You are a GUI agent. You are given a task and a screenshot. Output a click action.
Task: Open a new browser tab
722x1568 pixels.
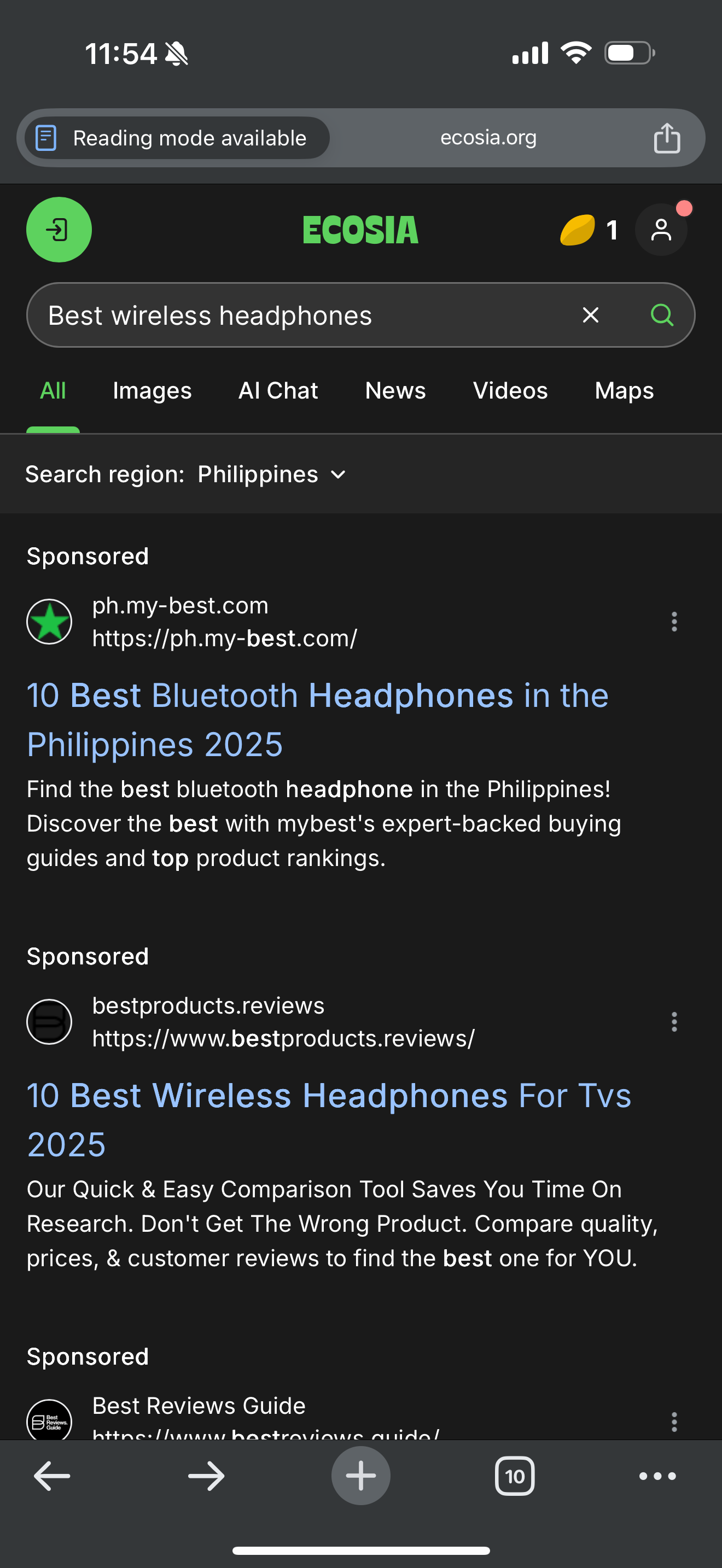click(x=360, y=1476)
